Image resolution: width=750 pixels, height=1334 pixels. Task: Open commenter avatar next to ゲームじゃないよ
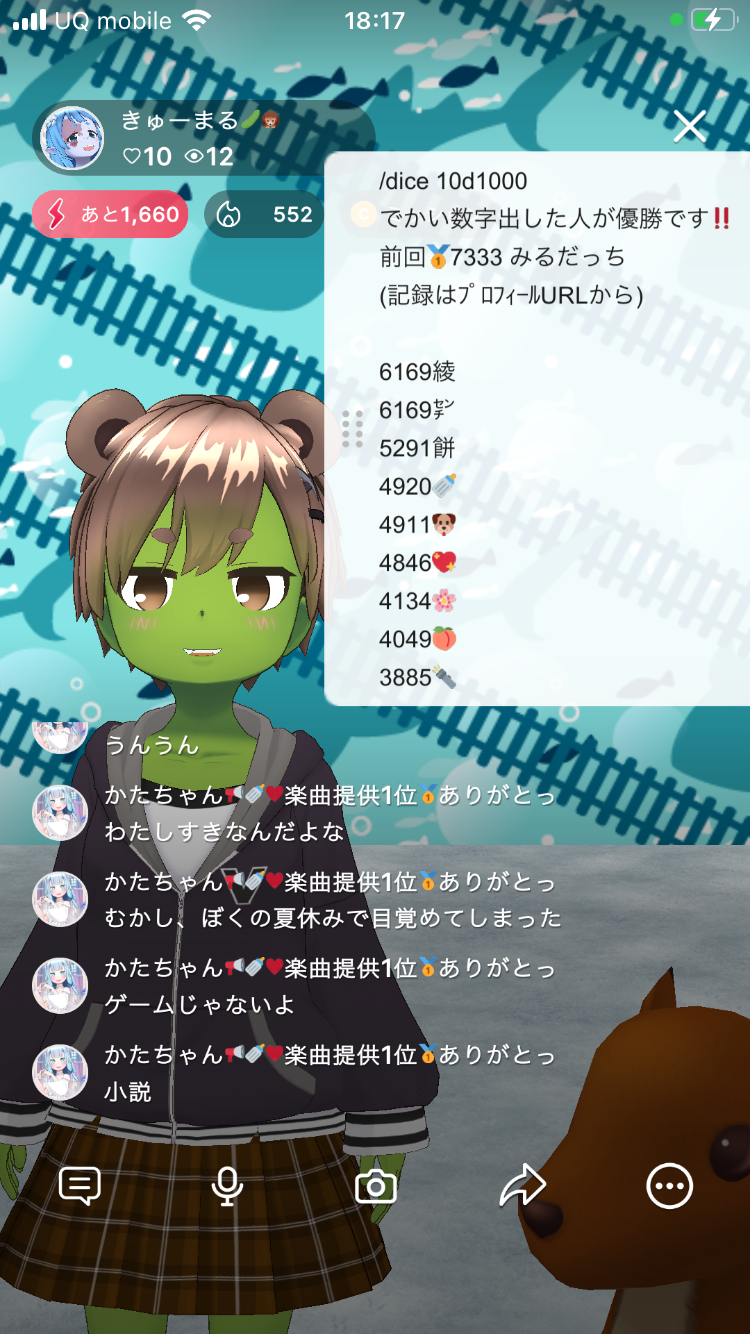[61, 986]
